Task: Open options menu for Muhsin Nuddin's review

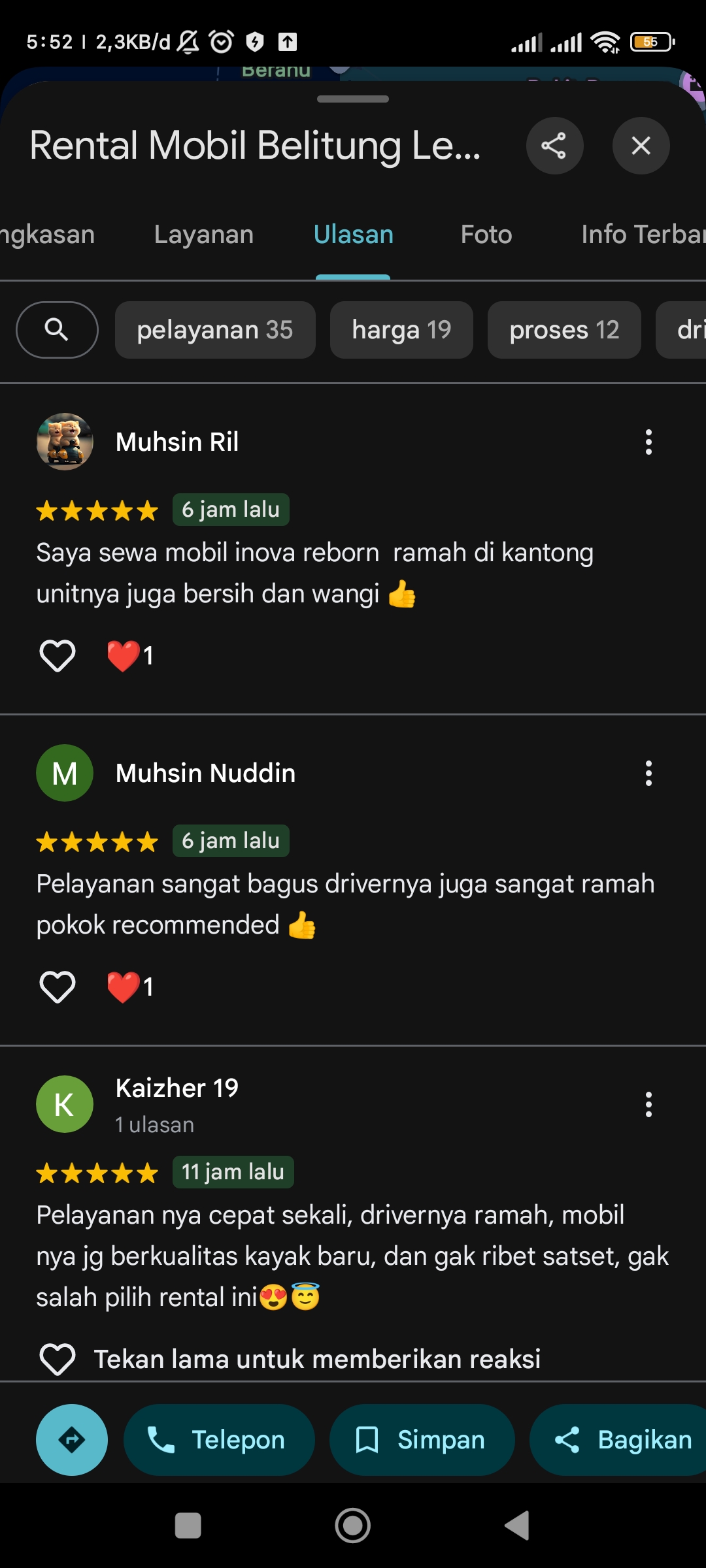Action: tap(648, 774)
